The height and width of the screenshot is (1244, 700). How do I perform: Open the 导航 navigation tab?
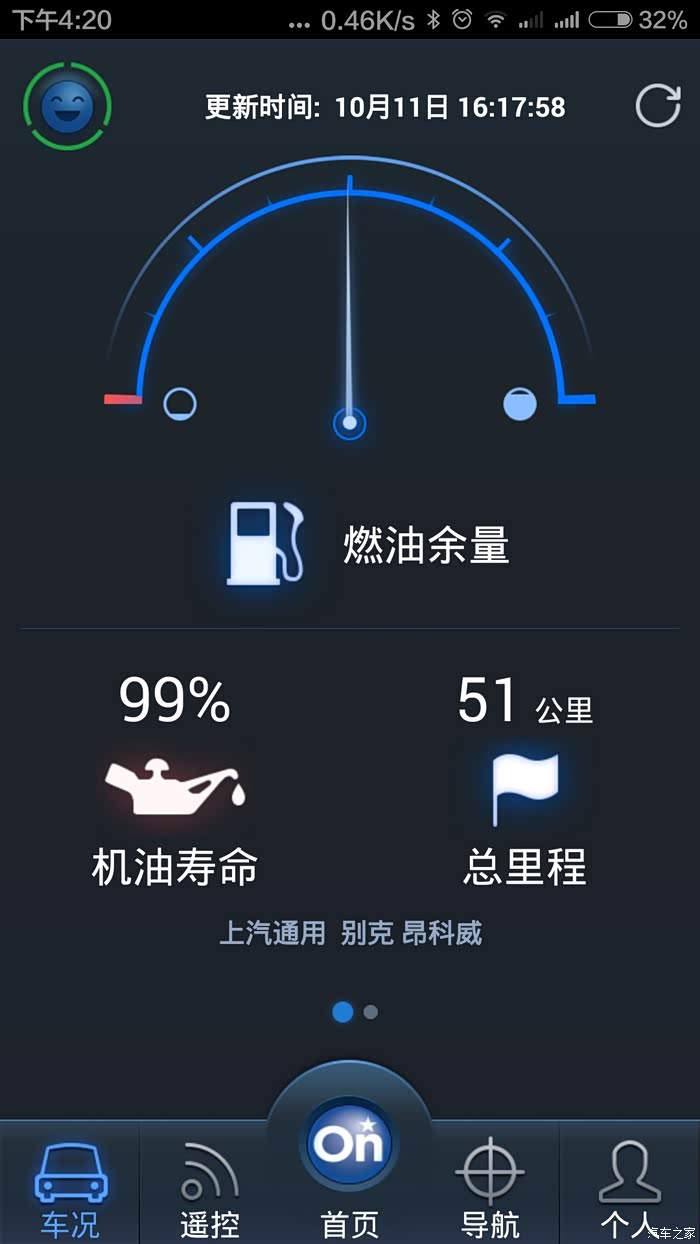[489, 1185]
